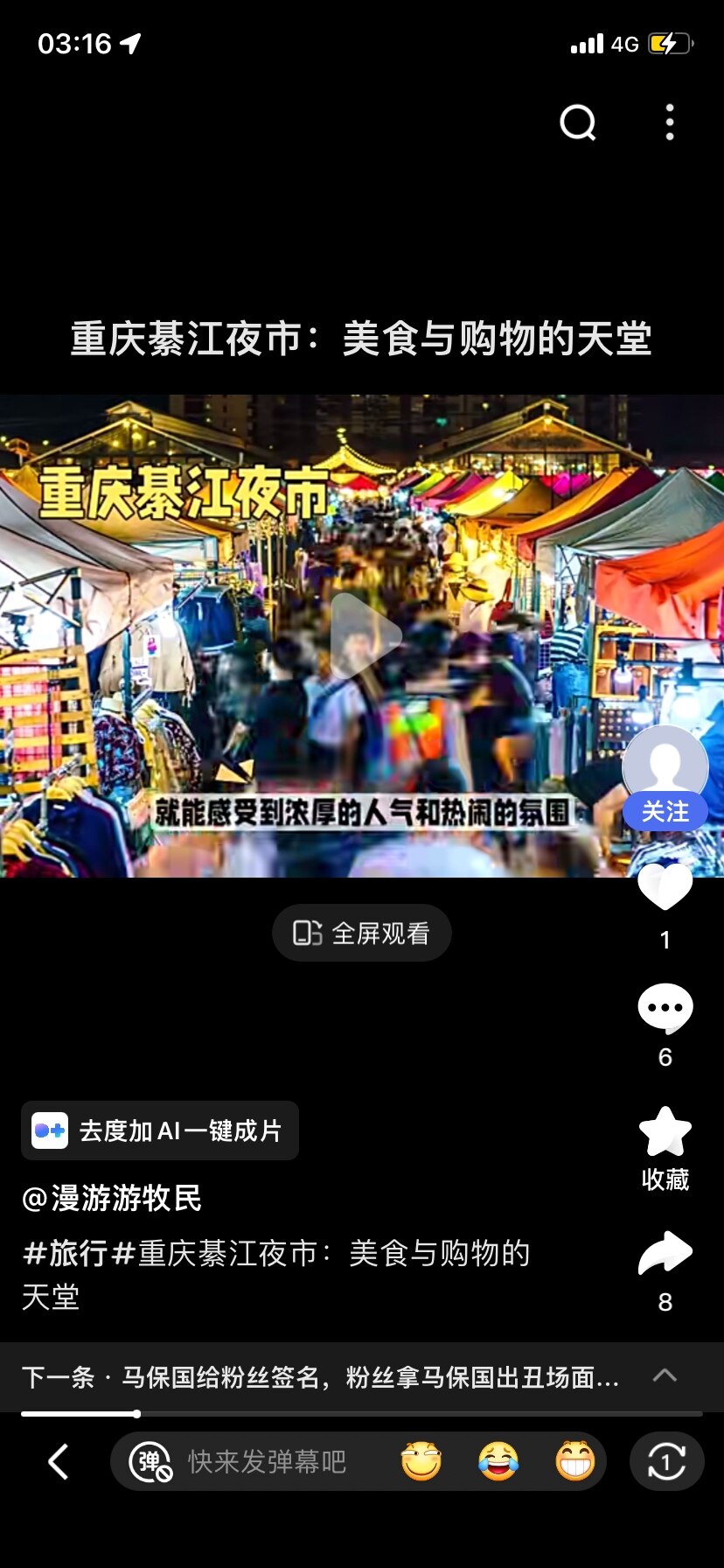This screenshot has width=724, height=1568.
Task: Send the crying-laughing emoji
Action: (x=498, y=1461)
